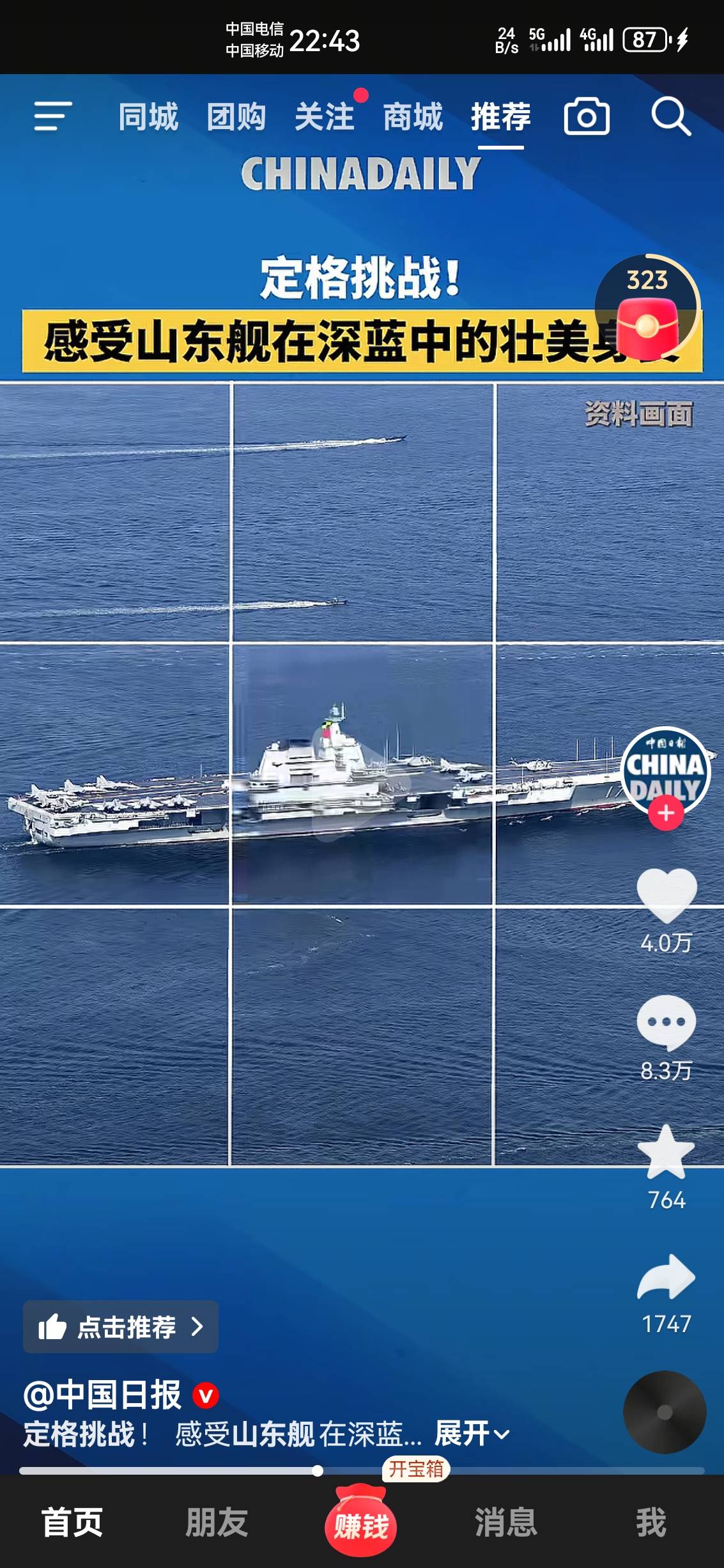Open the spinning music disc

tap(665, 1412)
